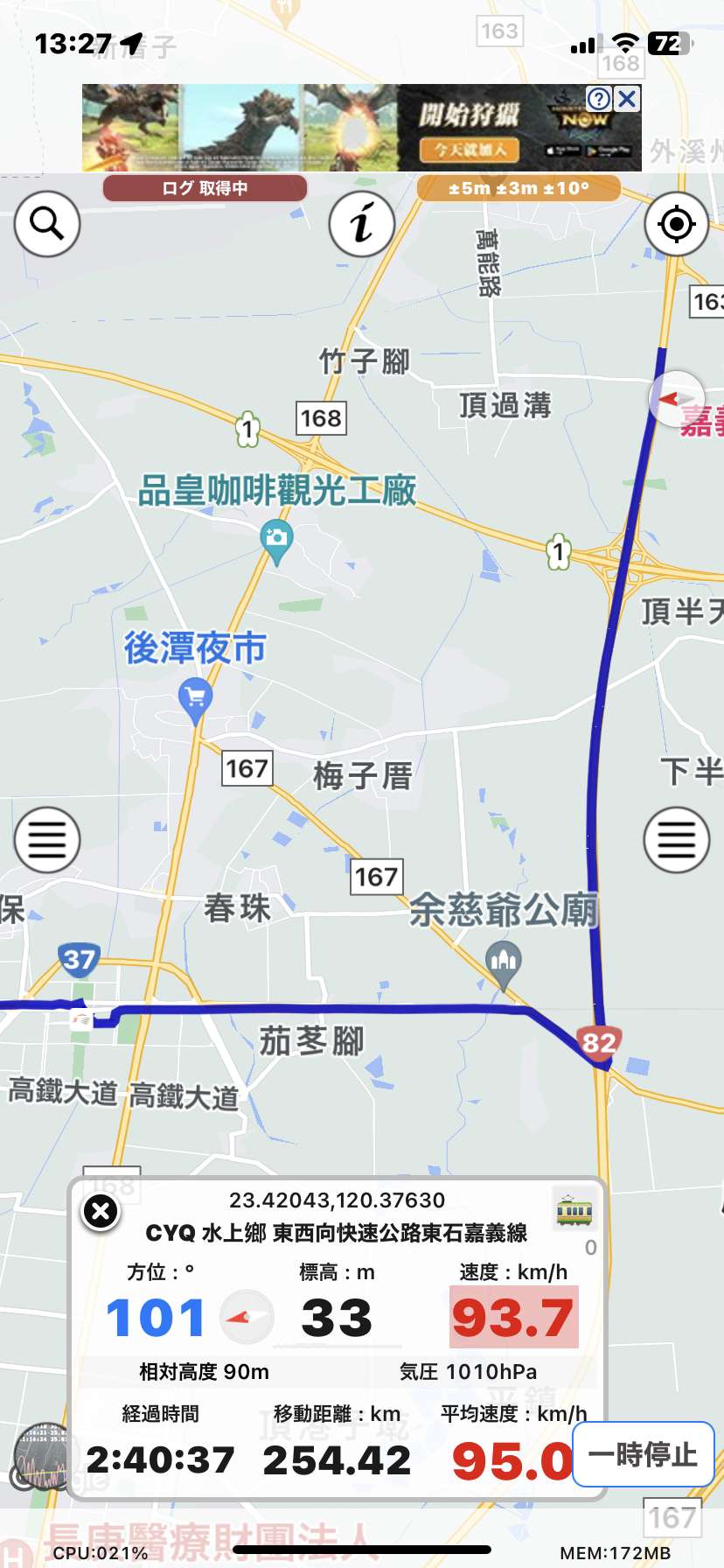
Task: Dismiss the ad banner with X
Action: coord(627,99)
